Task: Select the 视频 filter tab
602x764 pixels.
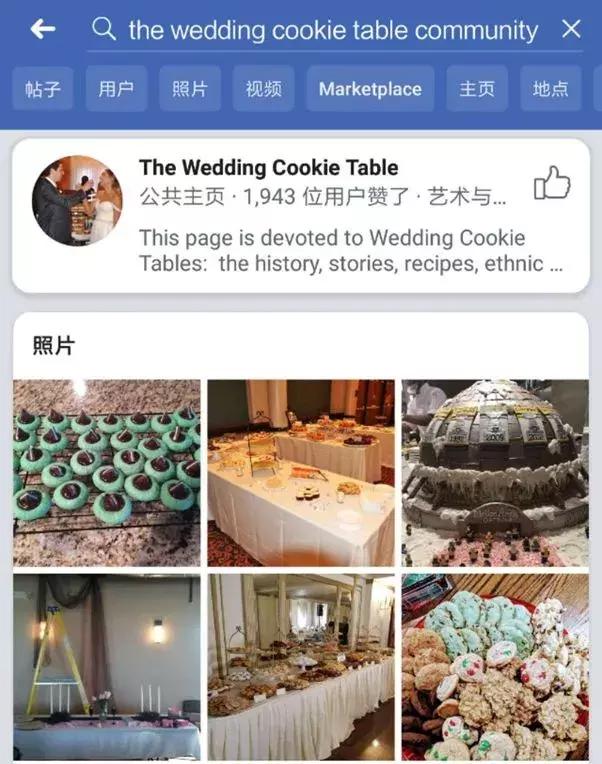Action: coord(263,89)
